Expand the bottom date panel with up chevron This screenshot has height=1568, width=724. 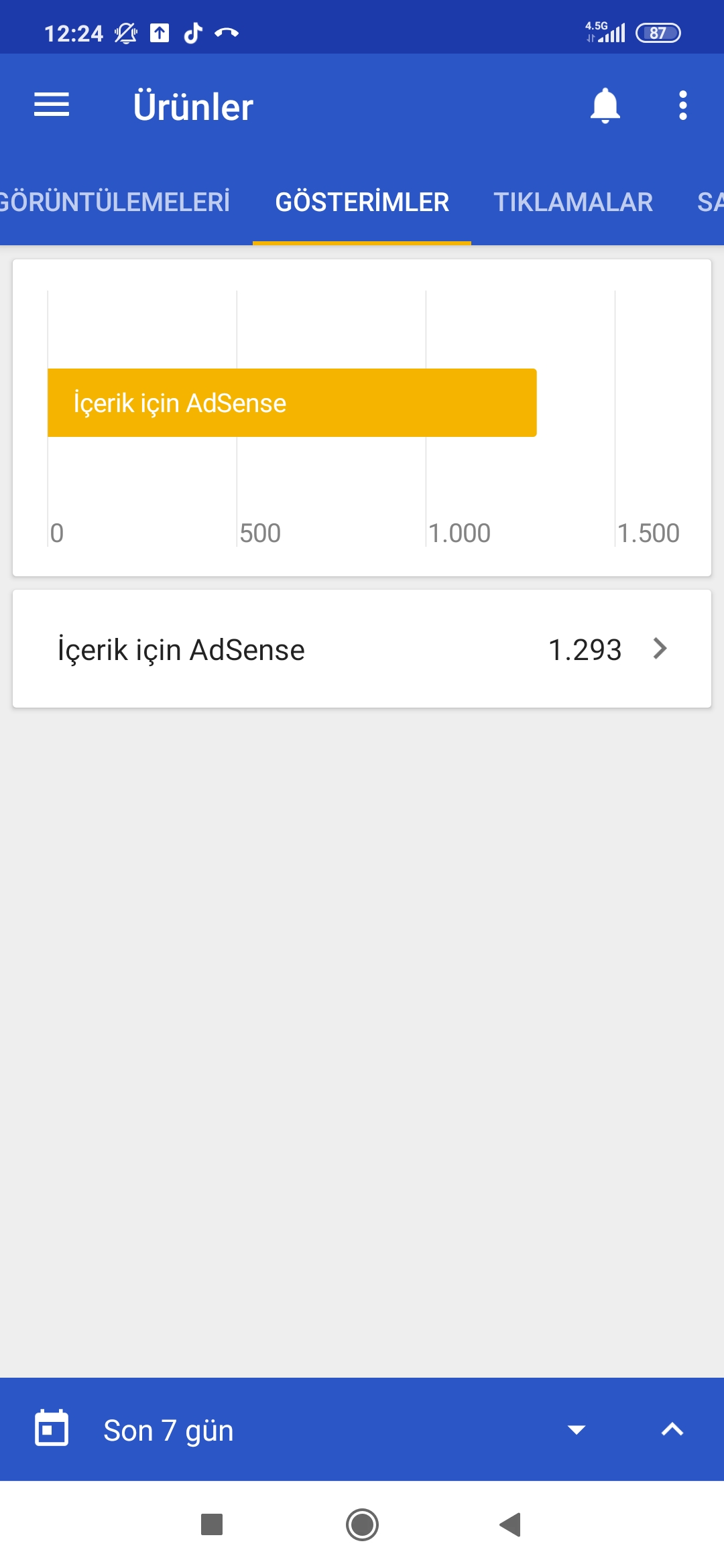pos(672,1429)
